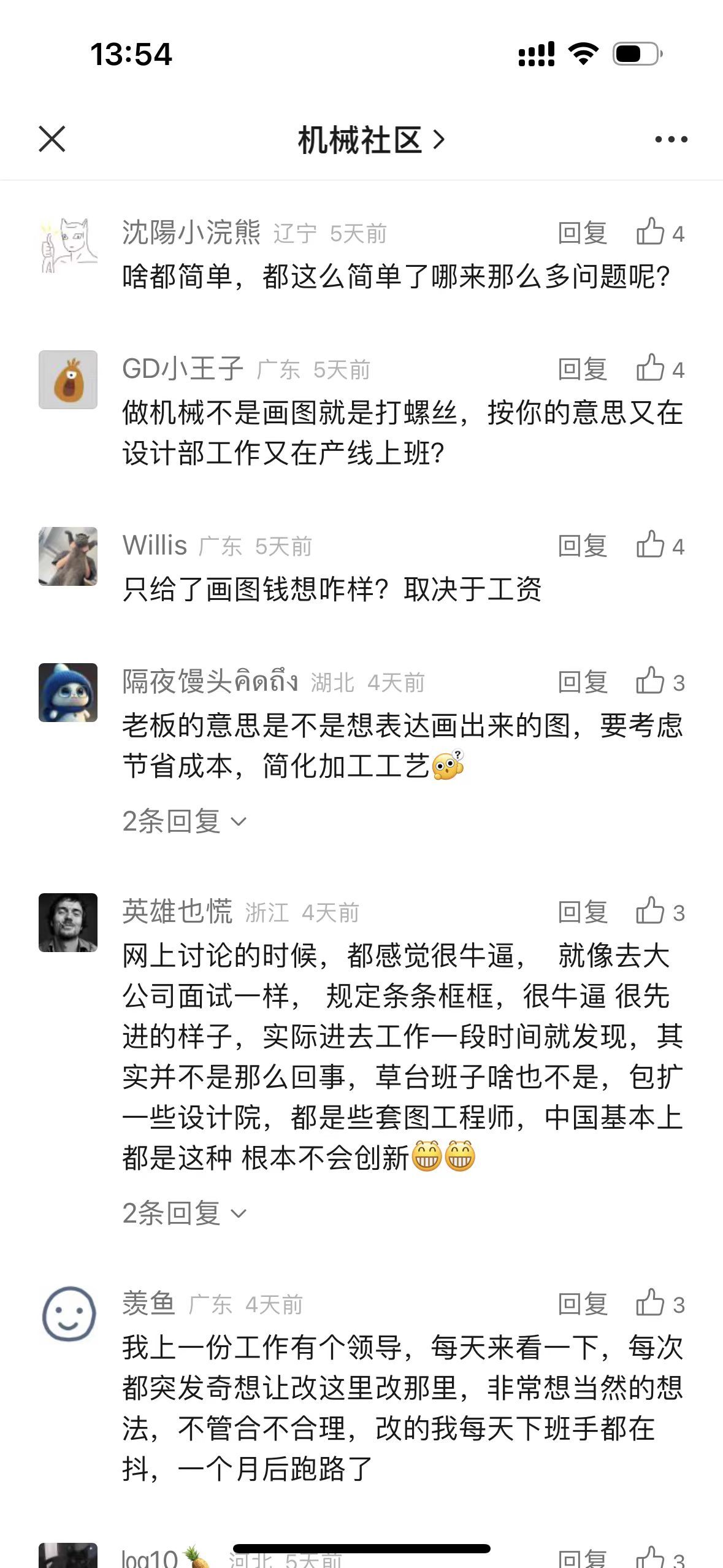Like 羡鱼's comment
723x1568 pixels.
(x=659, y=1304)
